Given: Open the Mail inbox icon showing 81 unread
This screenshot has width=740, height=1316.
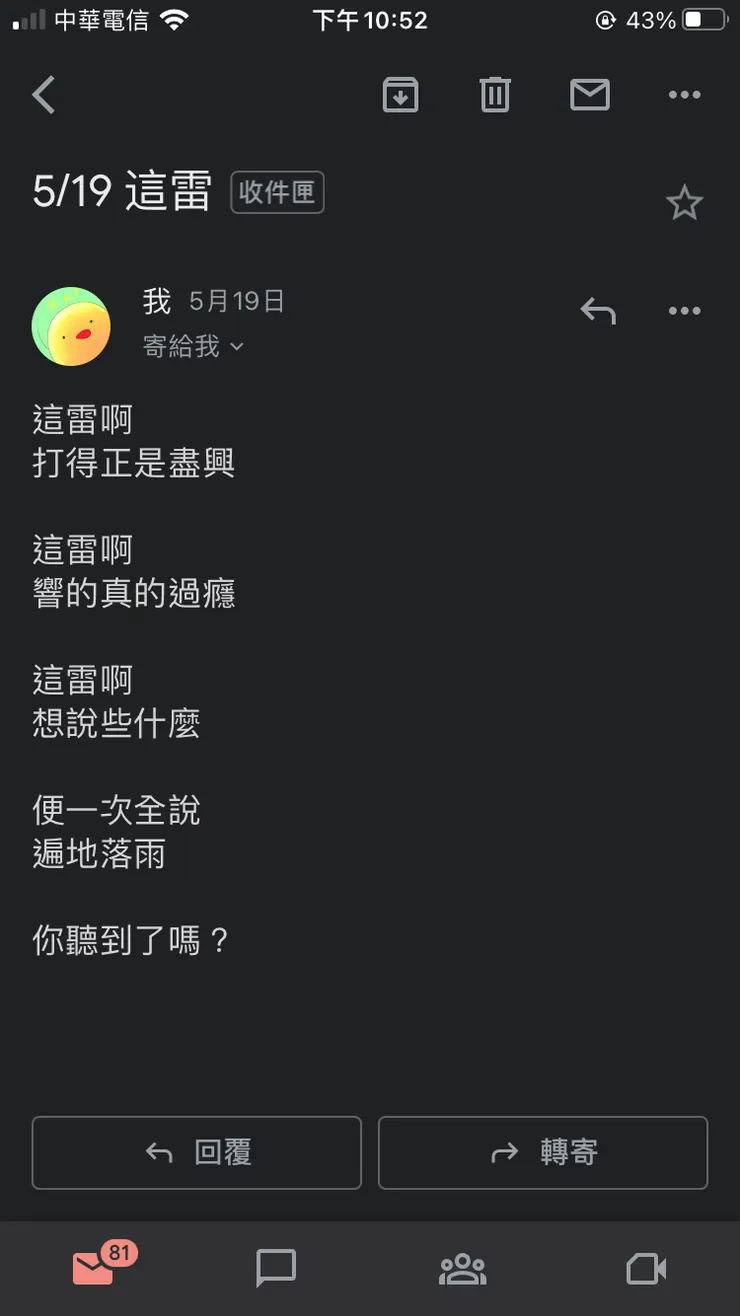Looking at the screenshot, I should [94, 1268].
